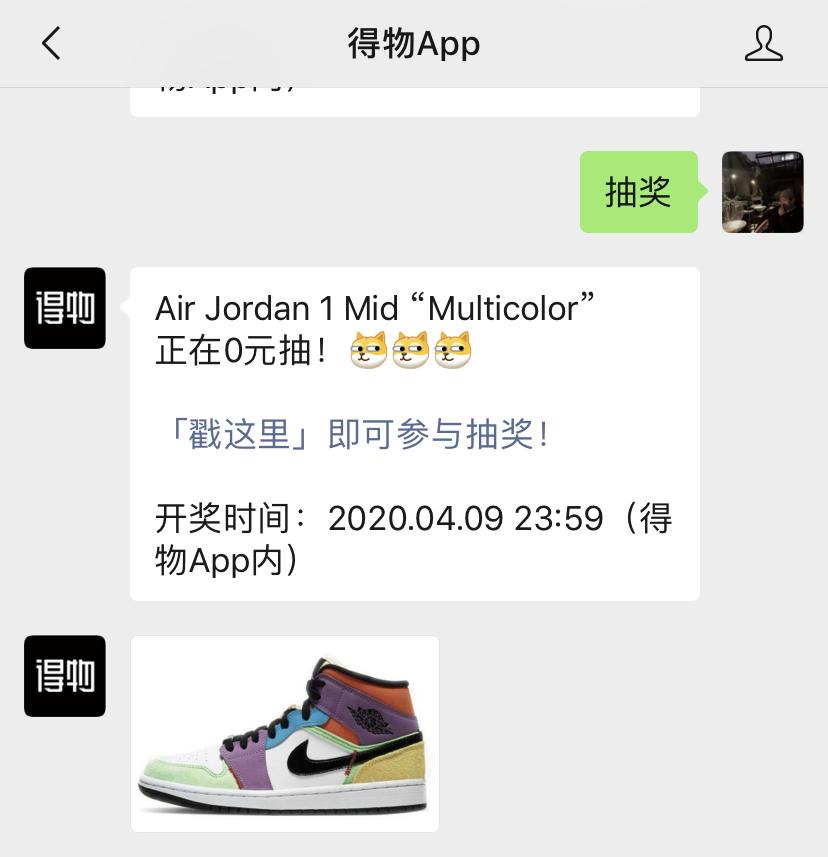Tap the back arrow to exit chat
This screenshot has width=828, height=857.
[50, 44]
